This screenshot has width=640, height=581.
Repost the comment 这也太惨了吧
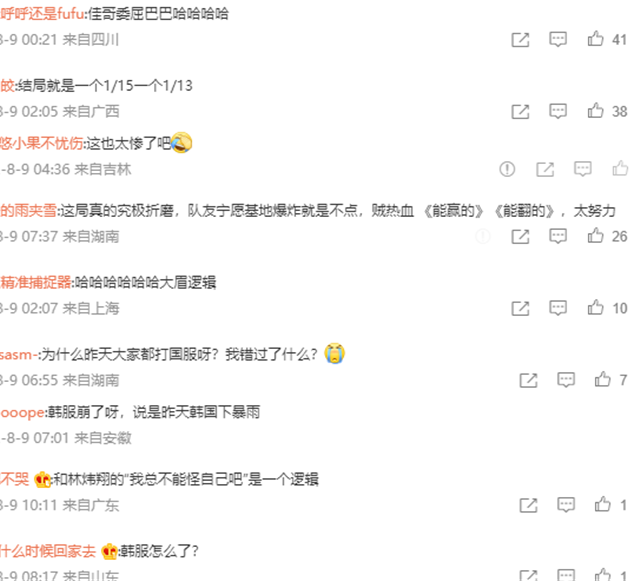pos(545,169)
